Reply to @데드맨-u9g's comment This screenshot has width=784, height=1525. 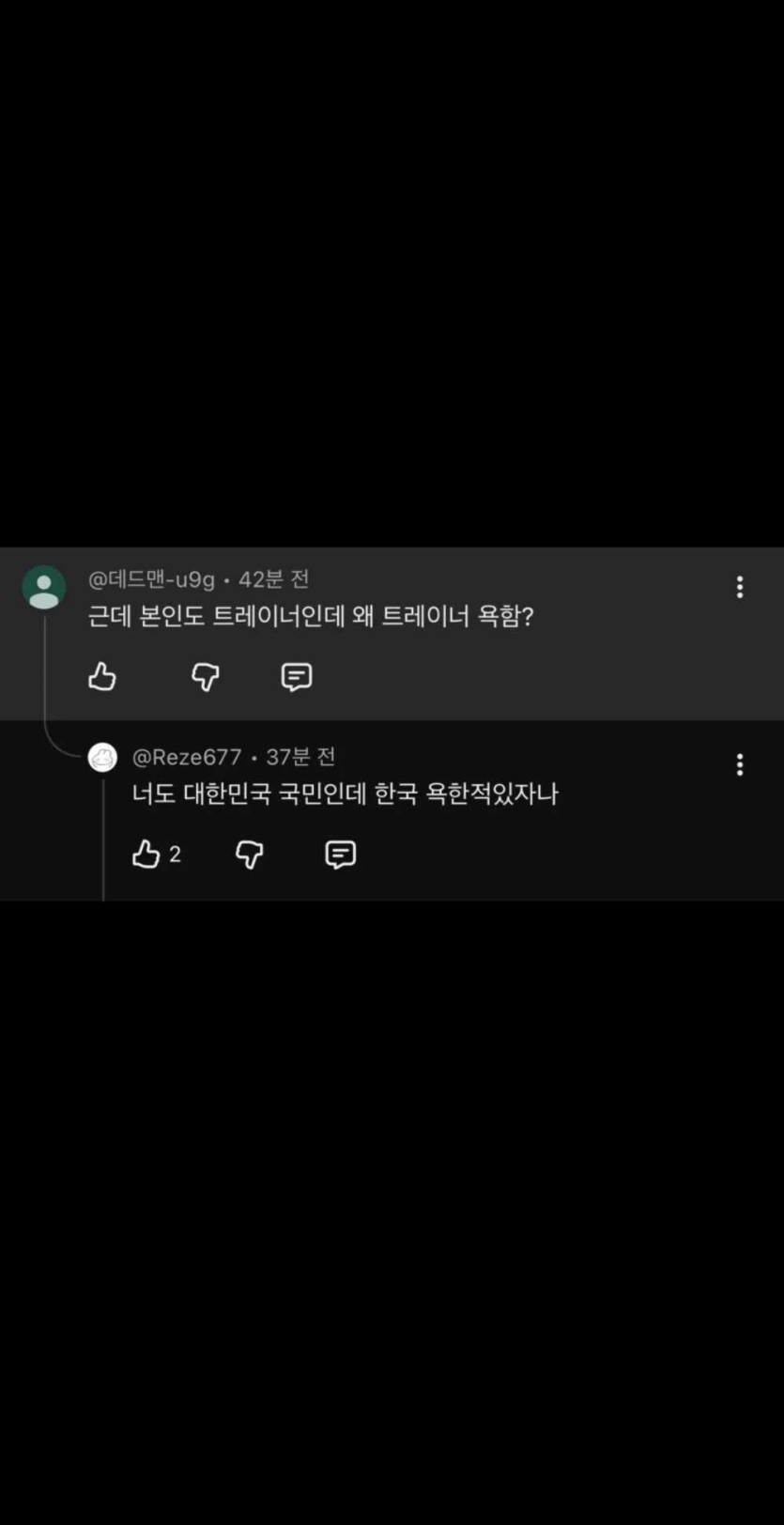pos(297,676)
